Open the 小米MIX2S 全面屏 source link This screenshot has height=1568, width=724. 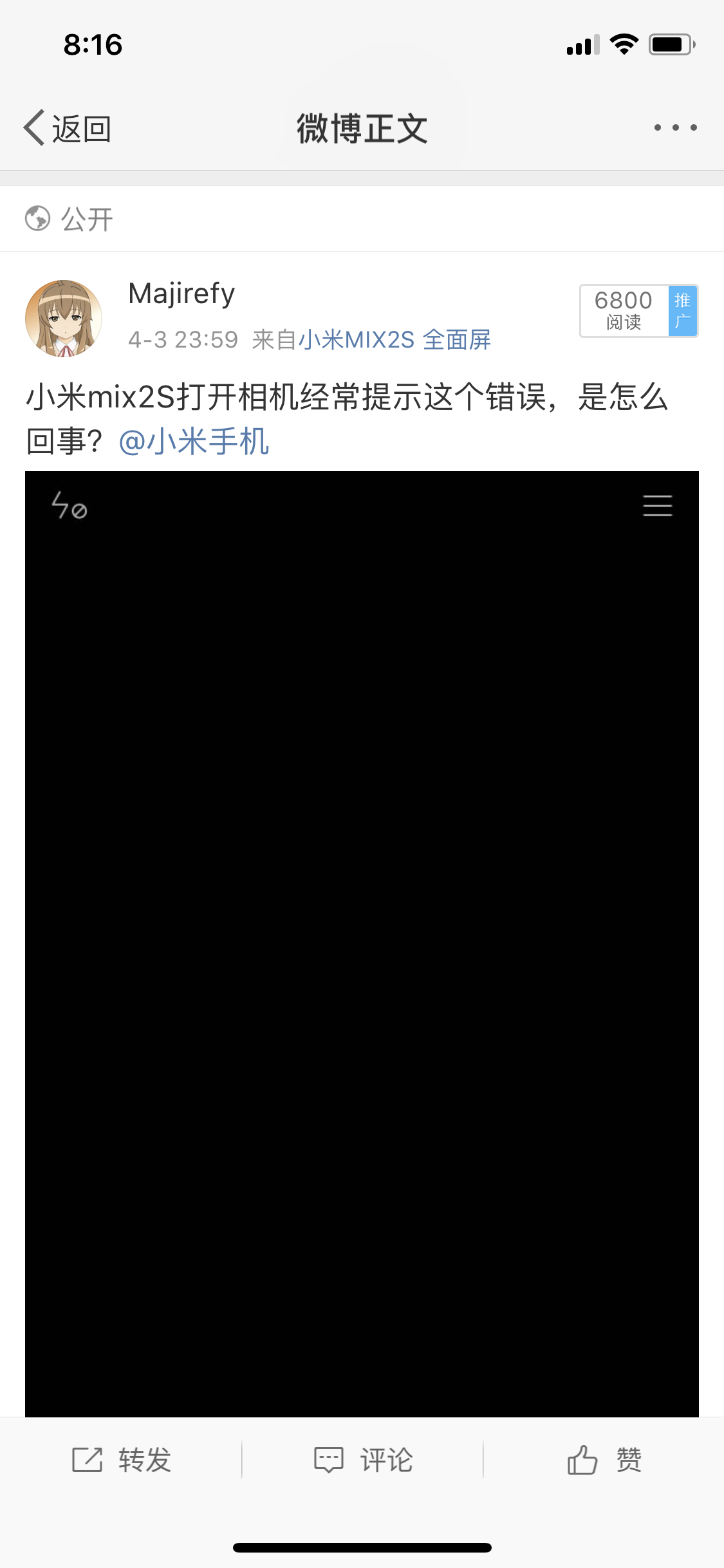point(394,339)
